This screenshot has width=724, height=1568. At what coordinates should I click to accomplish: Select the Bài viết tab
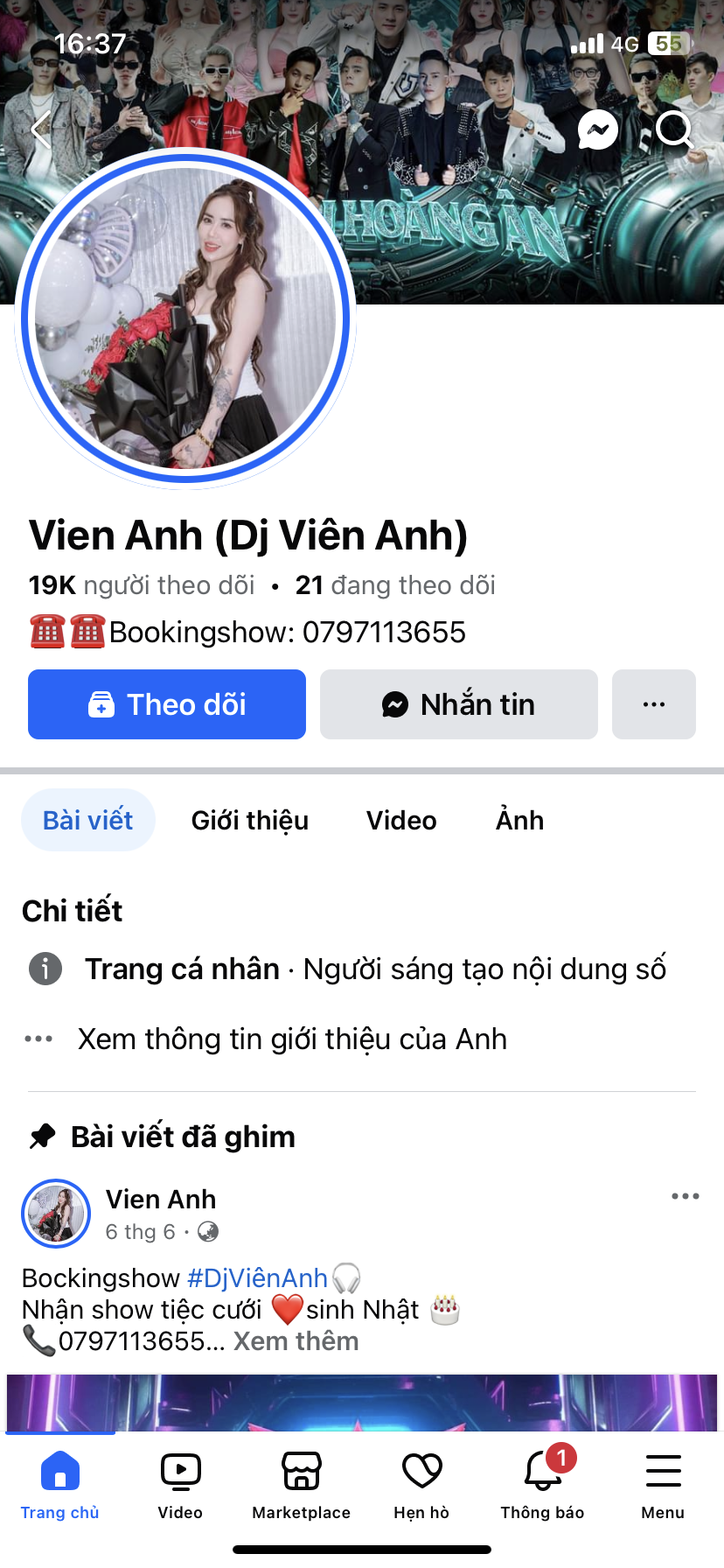88,820
